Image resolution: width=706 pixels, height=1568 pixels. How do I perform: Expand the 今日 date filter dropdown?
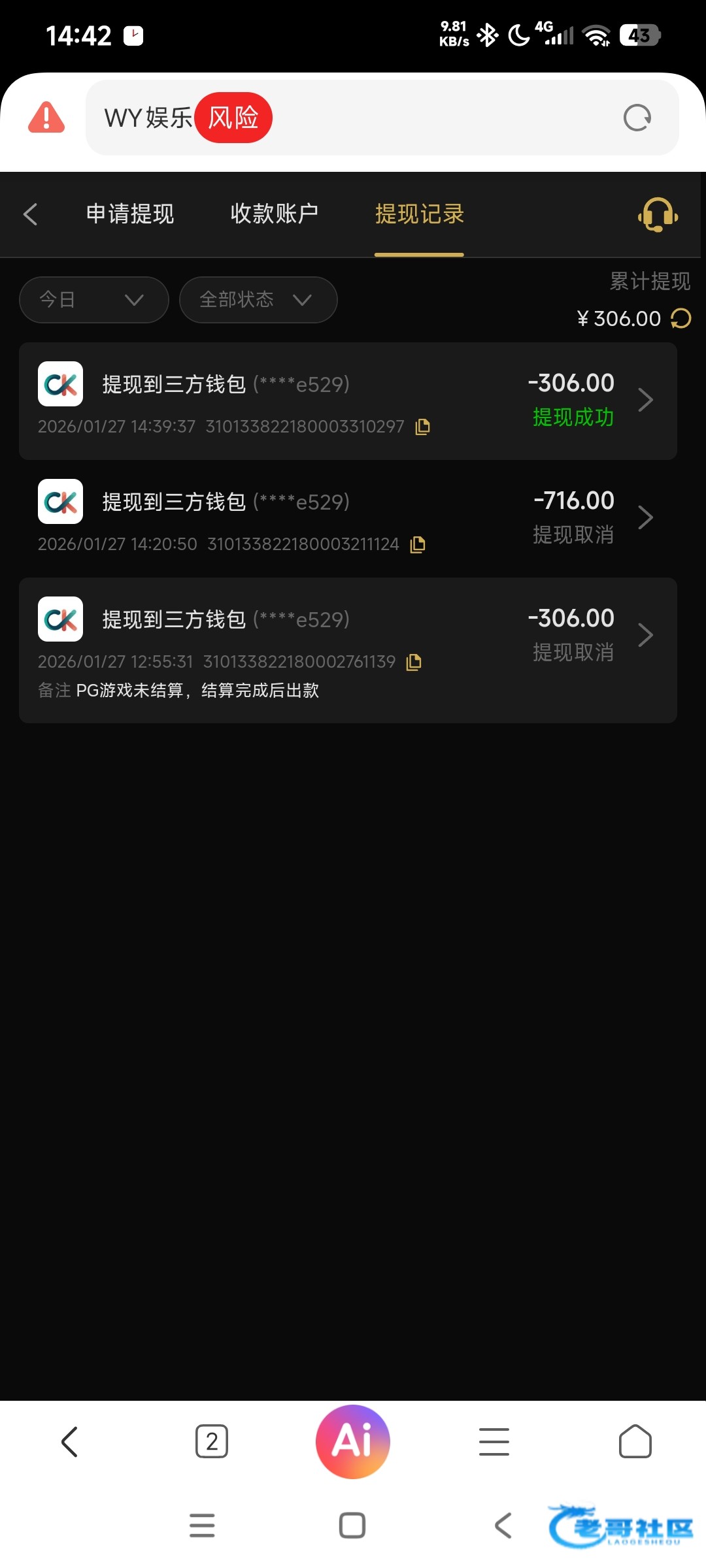(94, 300)
